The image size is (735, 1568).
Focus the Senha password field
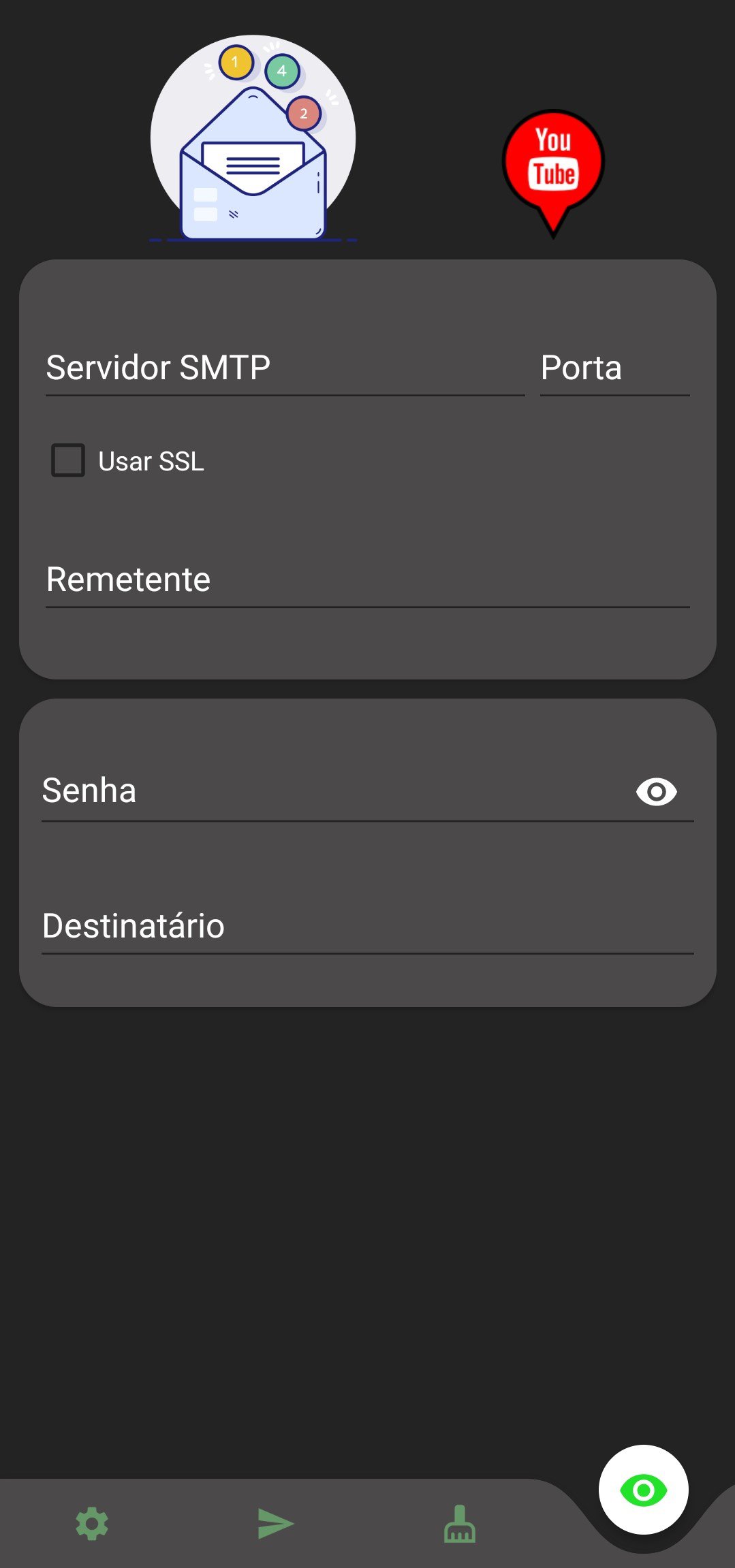click(x=334, y=791)
